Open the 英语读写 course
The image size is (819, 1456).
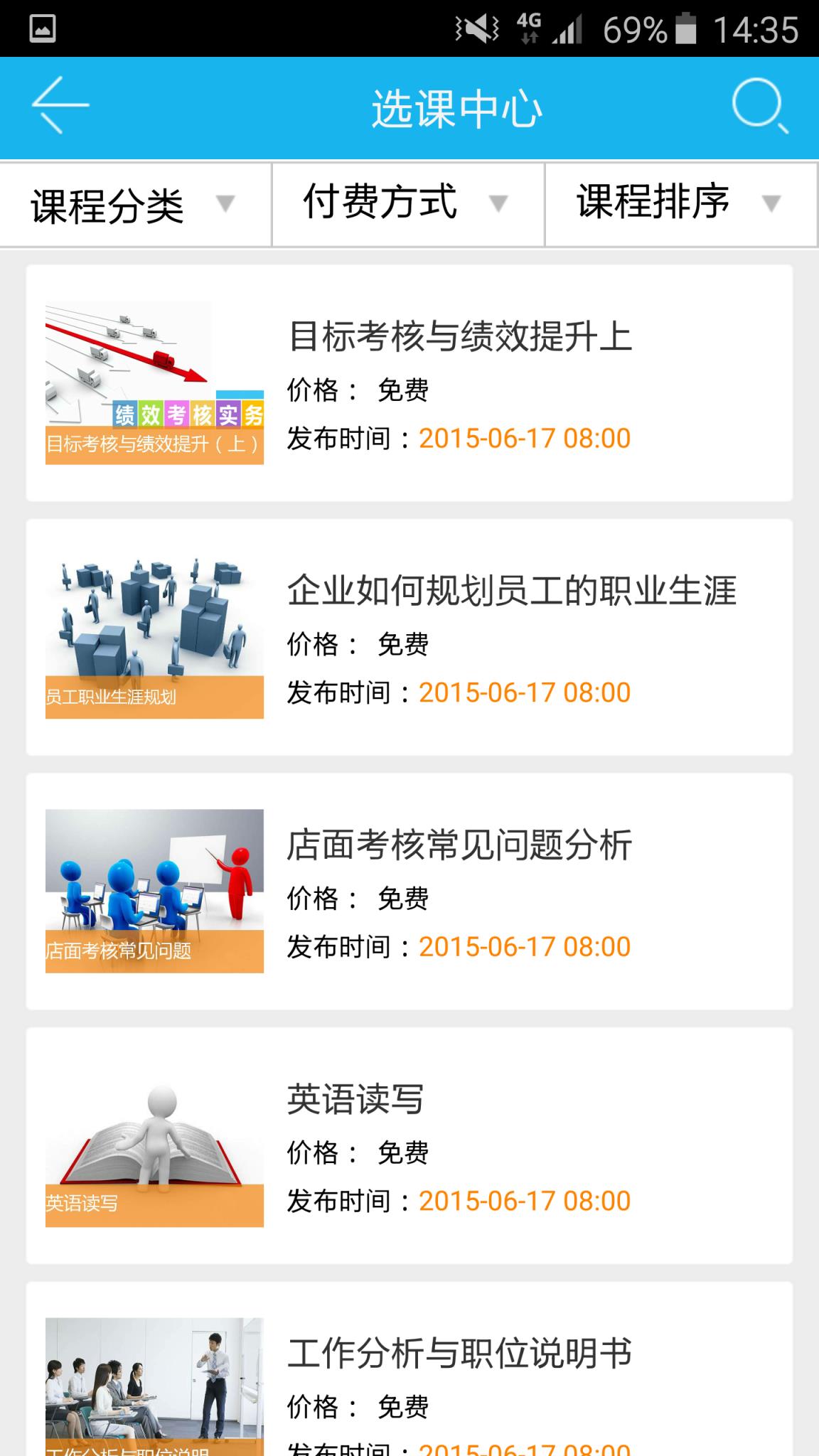353,1100
